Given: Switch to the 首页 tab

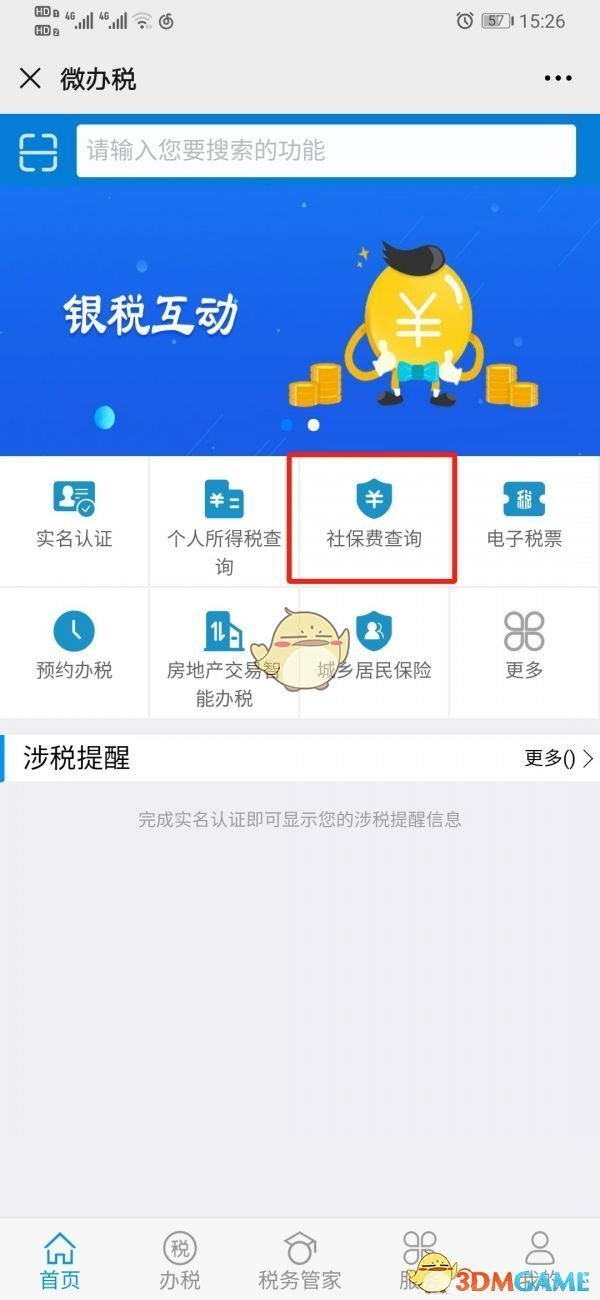Looking at the screenshot, I should pos(60,1260).
